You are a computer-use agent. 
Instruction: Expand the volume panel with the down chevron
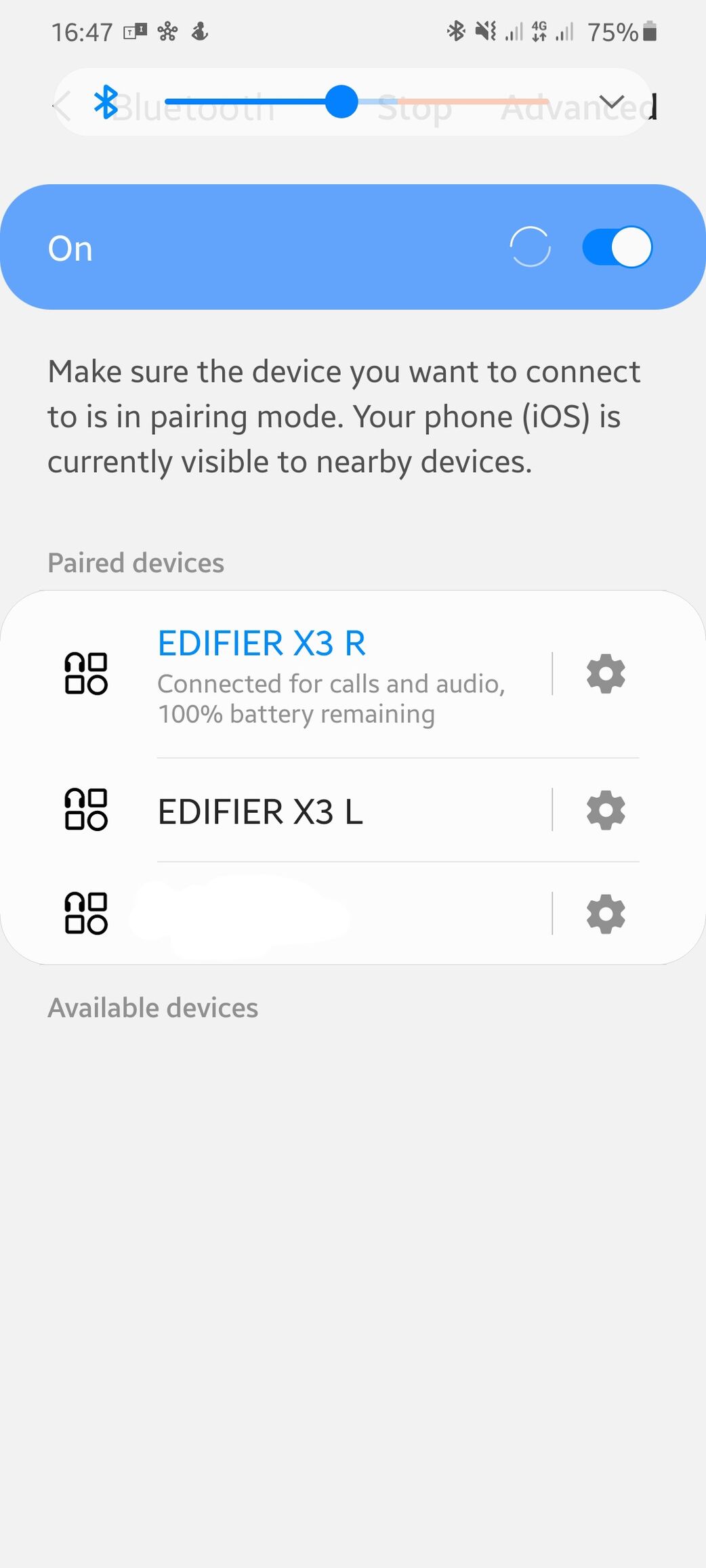[x=612, y=103]
